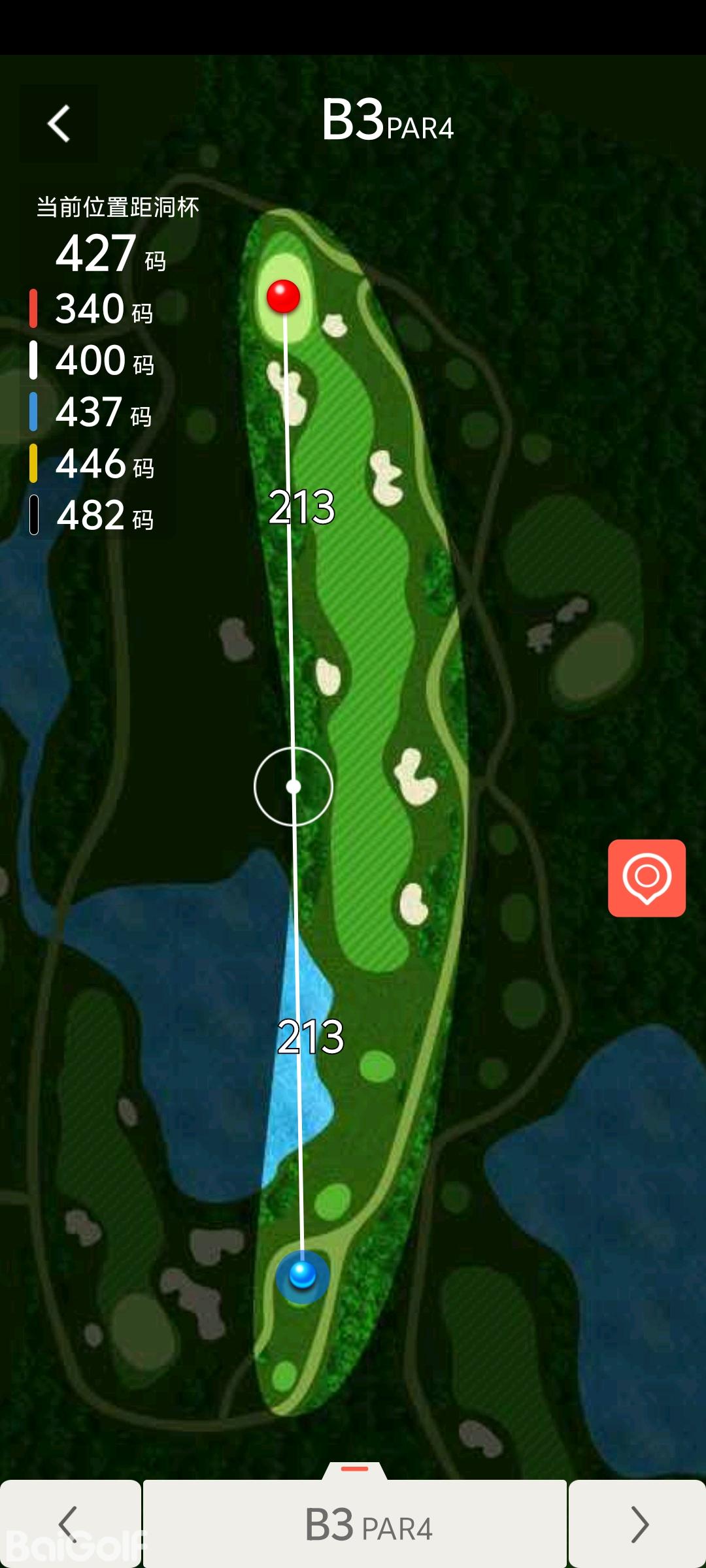Go to the previous hole
706x1568 pixels.
69,1524
